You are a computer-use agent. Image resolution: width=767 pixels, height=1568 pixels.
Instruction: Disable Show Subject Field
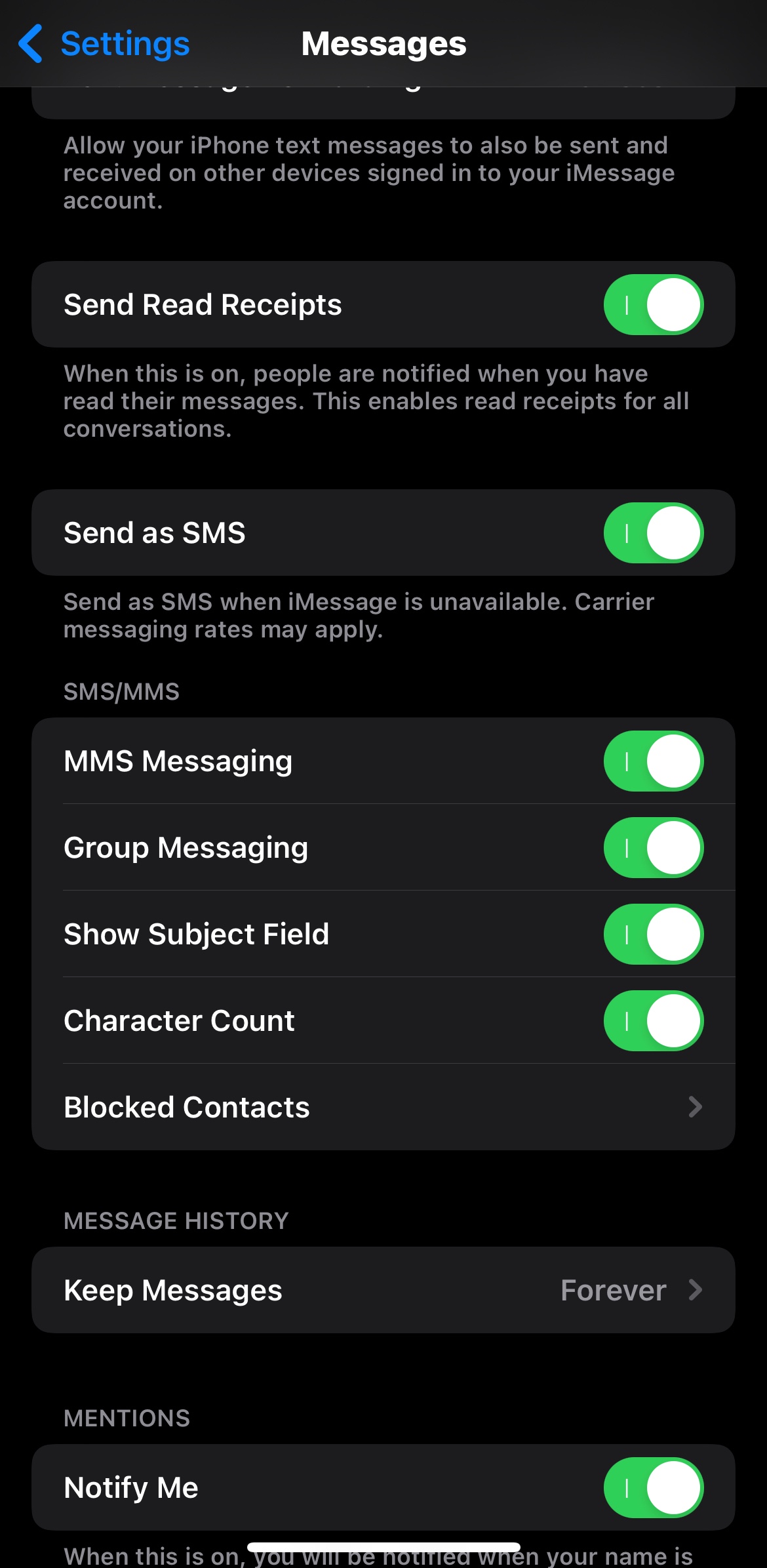point(653,935)
